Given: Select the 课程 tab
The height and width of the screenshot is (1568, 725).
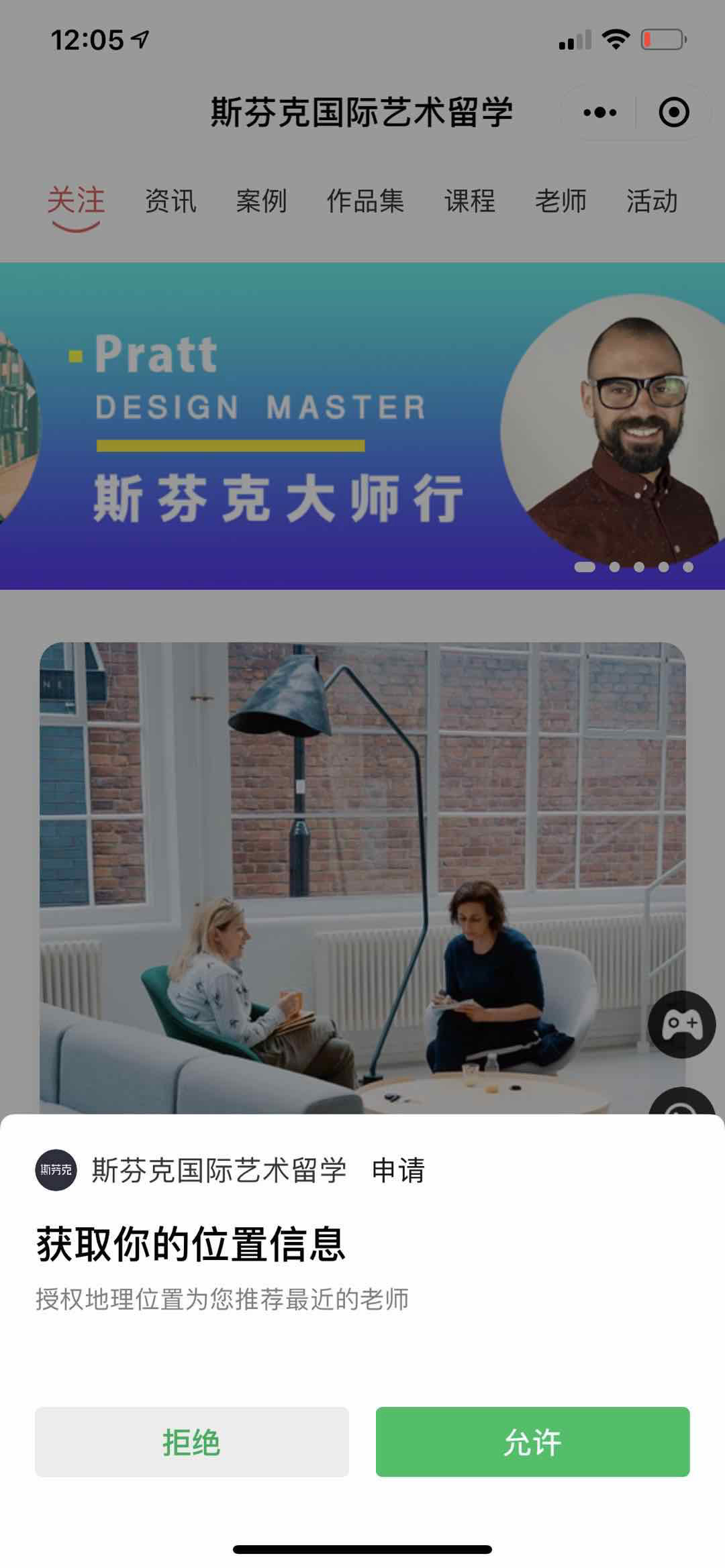Looking at the screenshot, I should pyautogui.click(x=470, y=201).
